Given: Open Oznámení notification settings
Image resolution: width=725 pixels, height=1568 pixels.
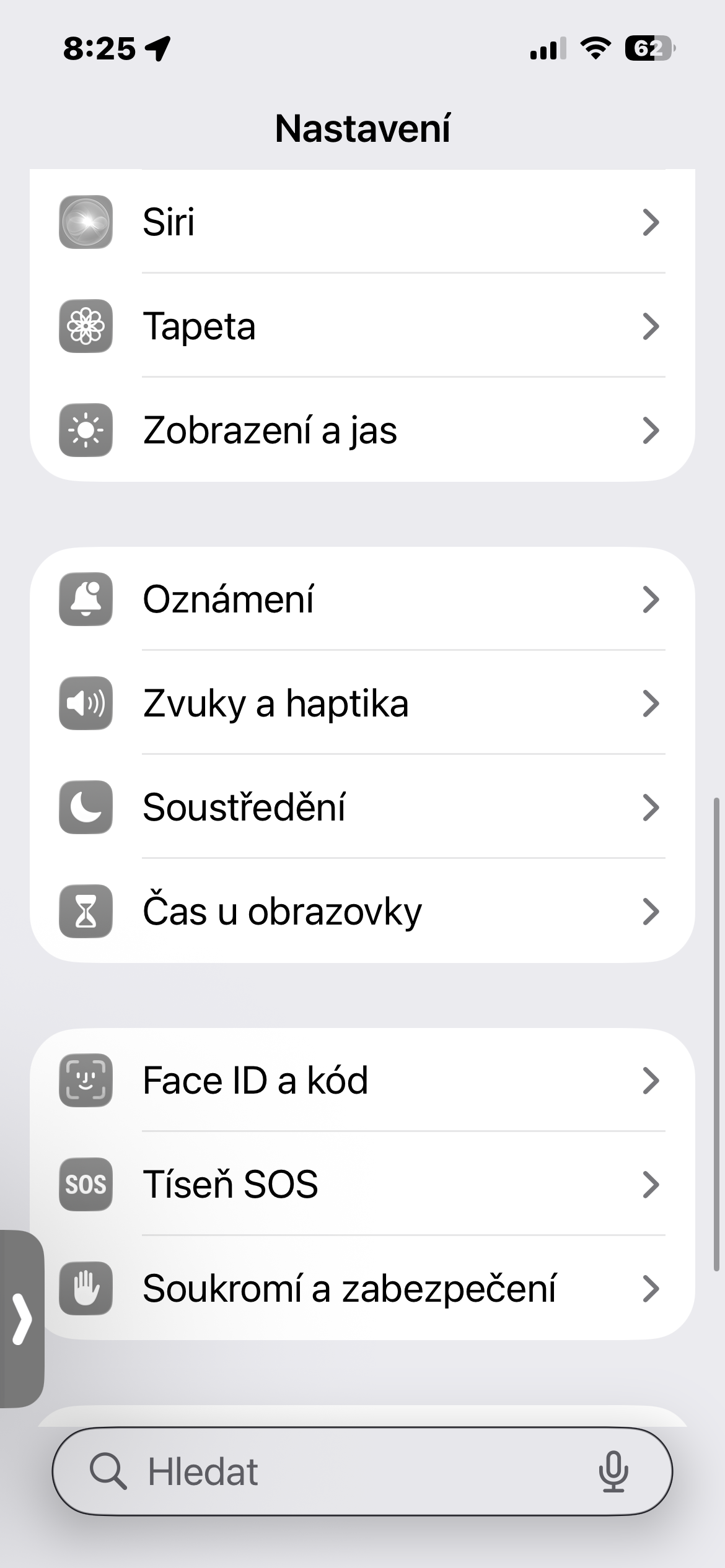Looking at the screenshot, I should click(362, 599).
